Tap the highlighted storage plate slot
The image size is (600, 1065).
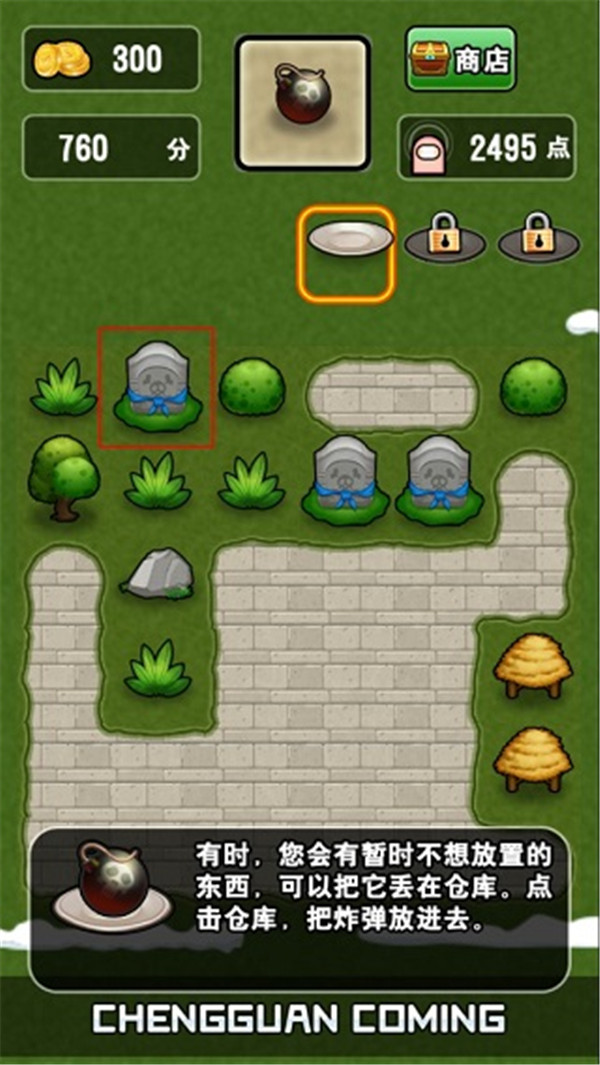click(x=347, y=253)
